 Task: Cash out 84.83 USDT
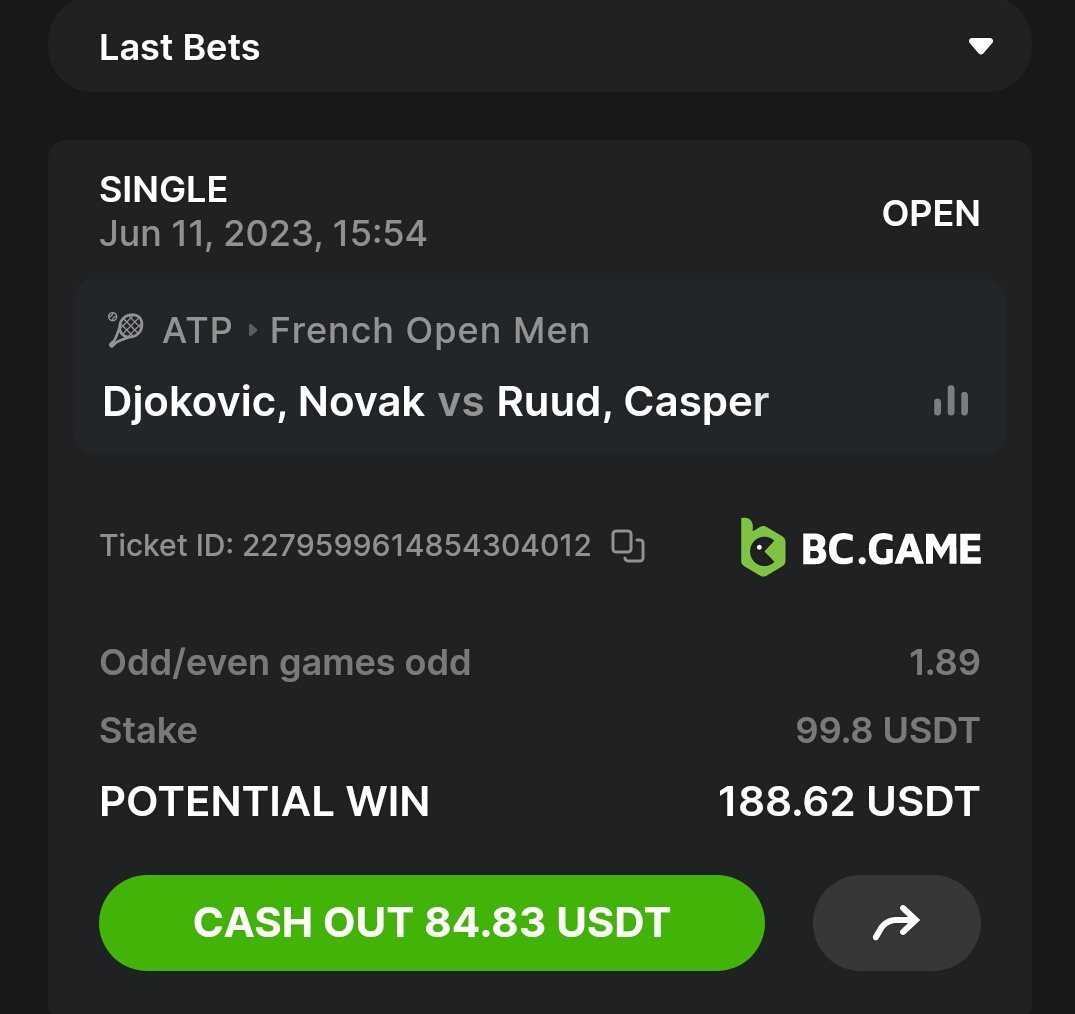pos(431,922)
